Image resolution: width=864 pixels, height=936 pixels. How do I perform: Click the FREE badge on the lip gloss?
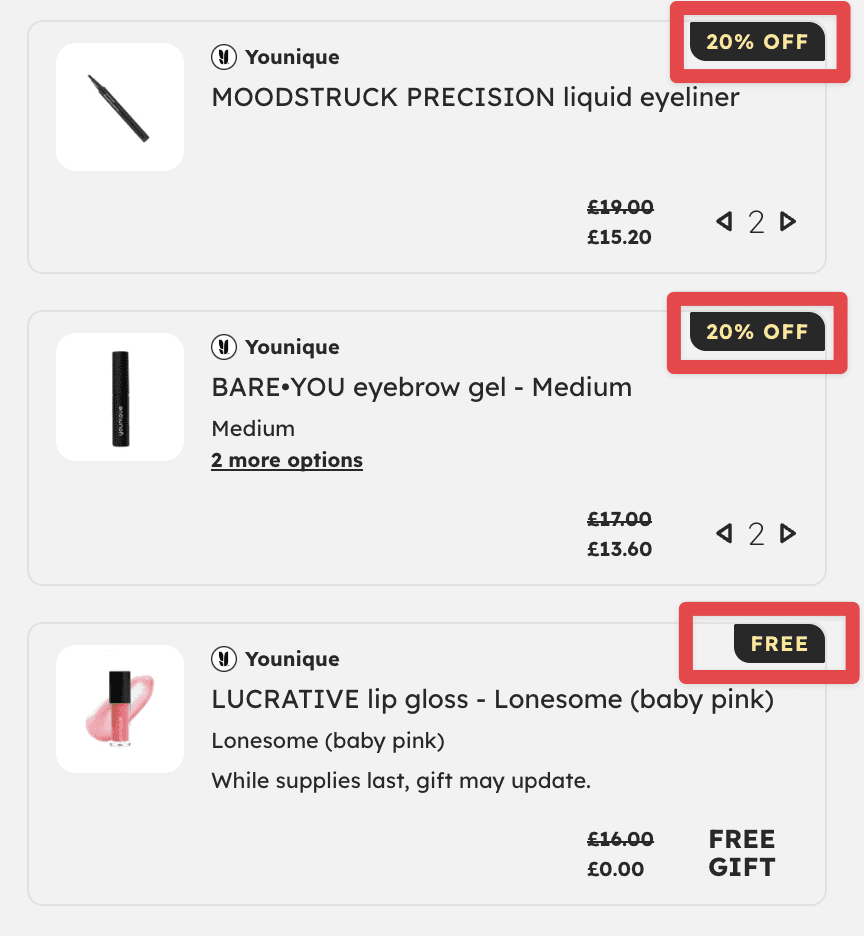(779, 644)
